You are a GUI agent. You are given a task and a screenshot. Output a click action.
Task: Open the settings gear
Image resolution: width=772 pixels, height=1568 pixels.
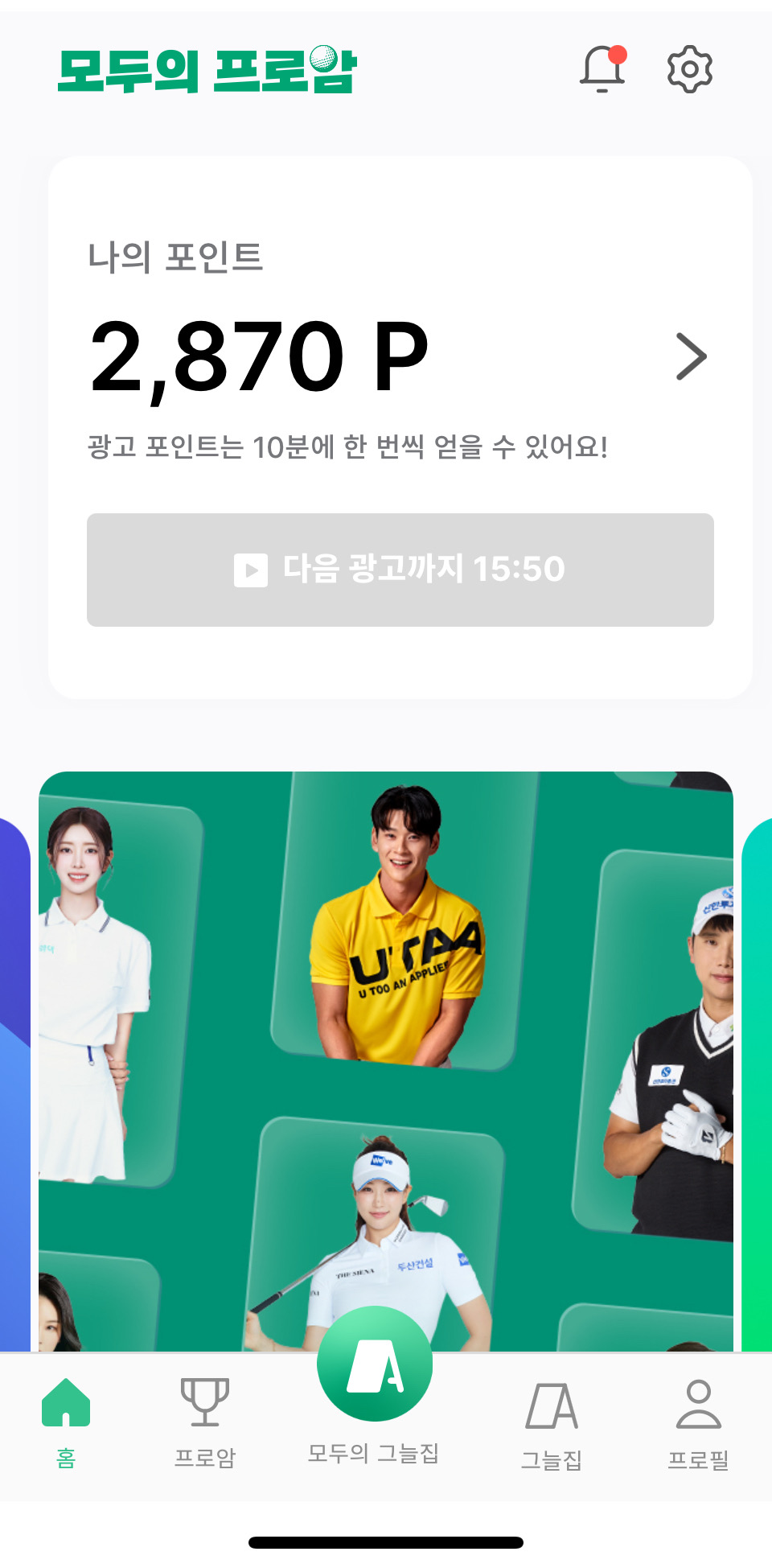click(x=689, y=69)
